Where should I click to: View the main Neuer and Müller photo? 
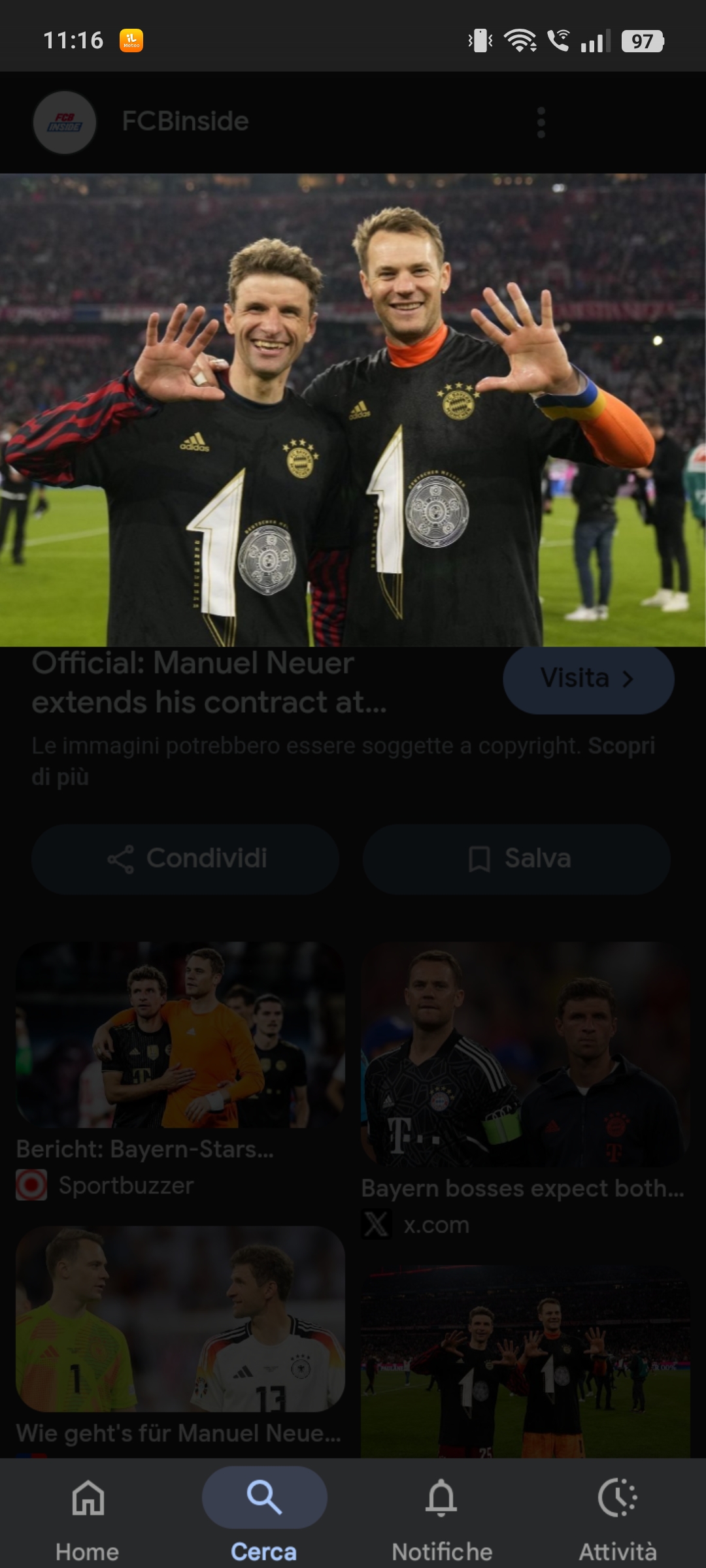(x=353, y=410)
